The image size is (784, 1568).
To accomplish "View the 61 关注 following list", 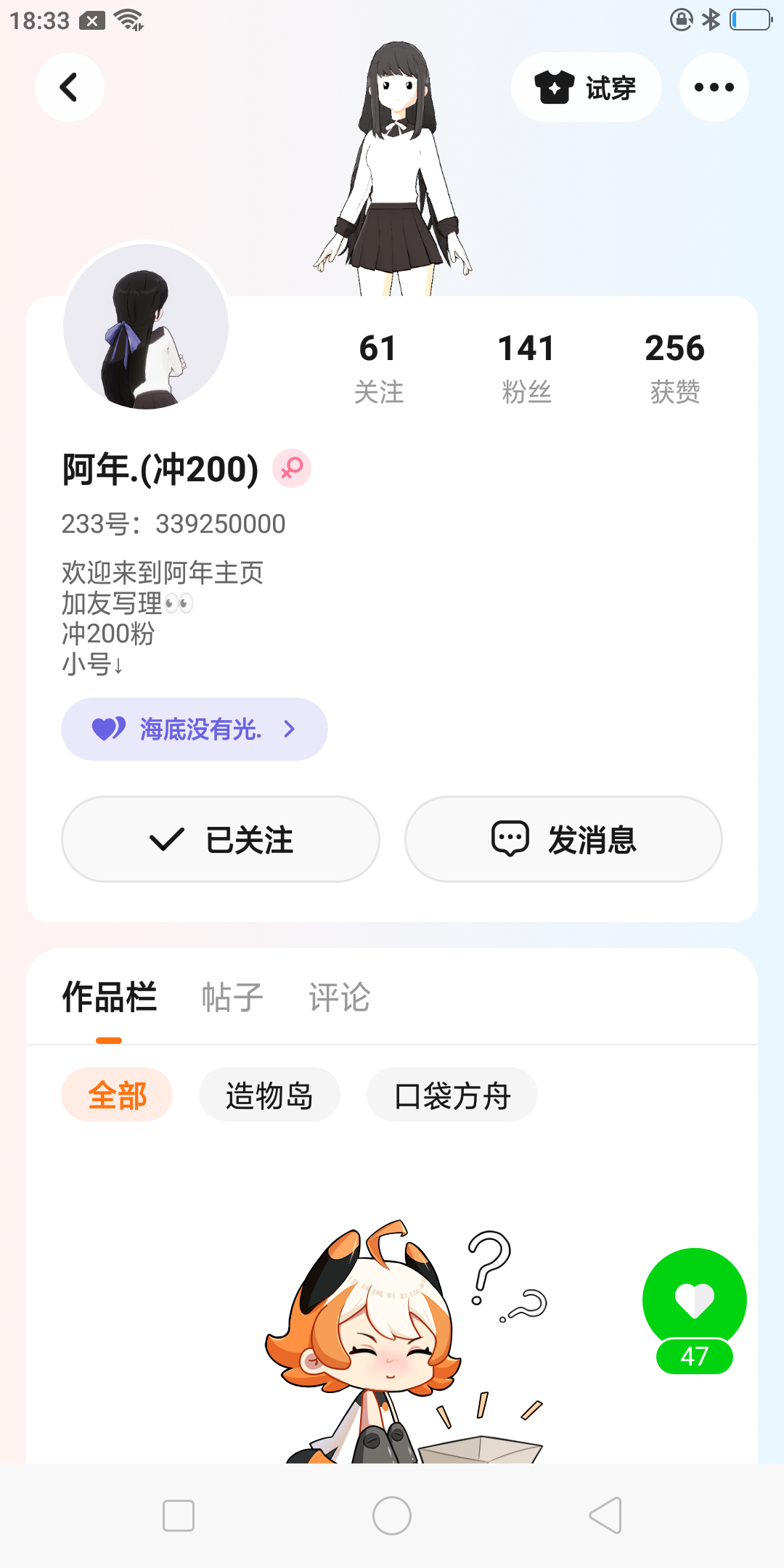I will point(378,368).
